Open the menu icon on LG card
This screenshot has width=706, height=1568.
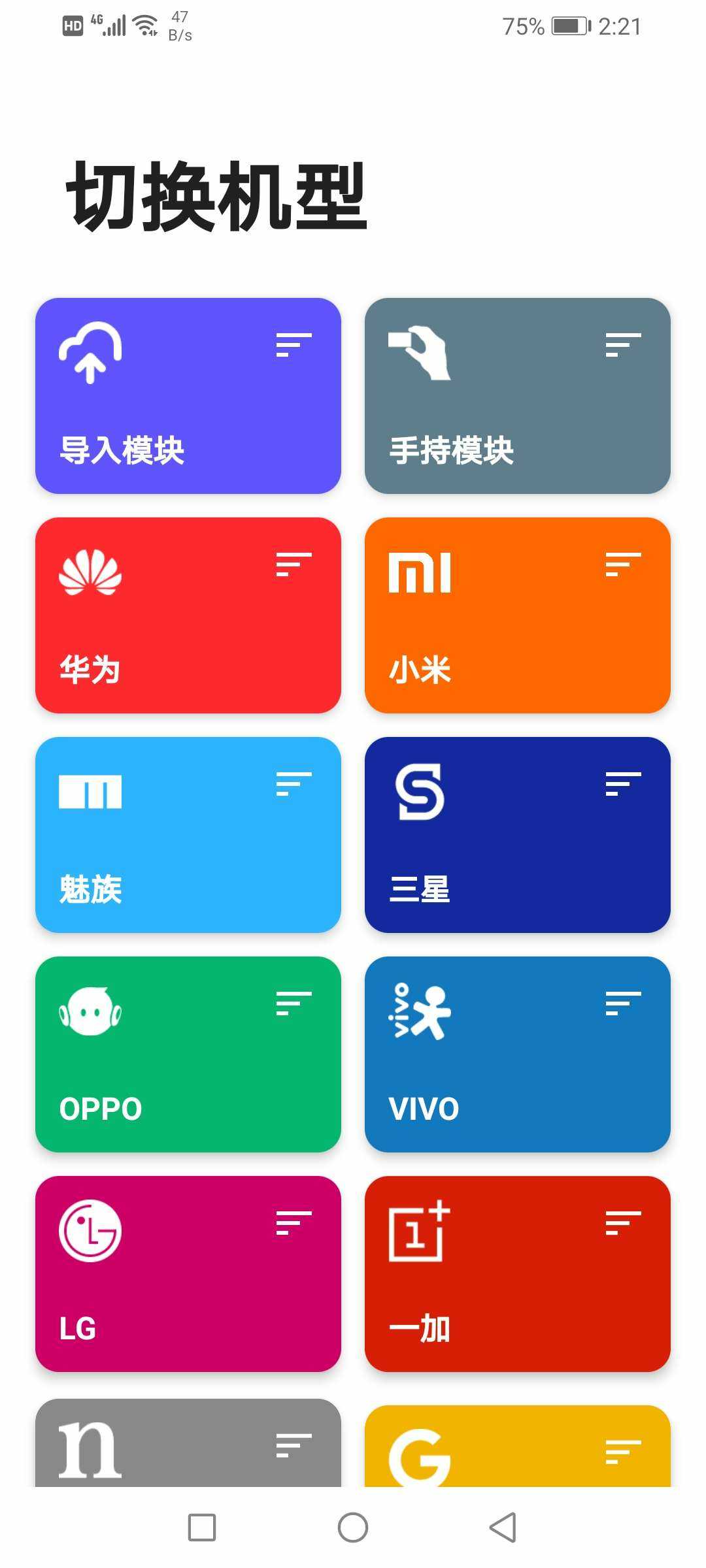[294, 1223]
